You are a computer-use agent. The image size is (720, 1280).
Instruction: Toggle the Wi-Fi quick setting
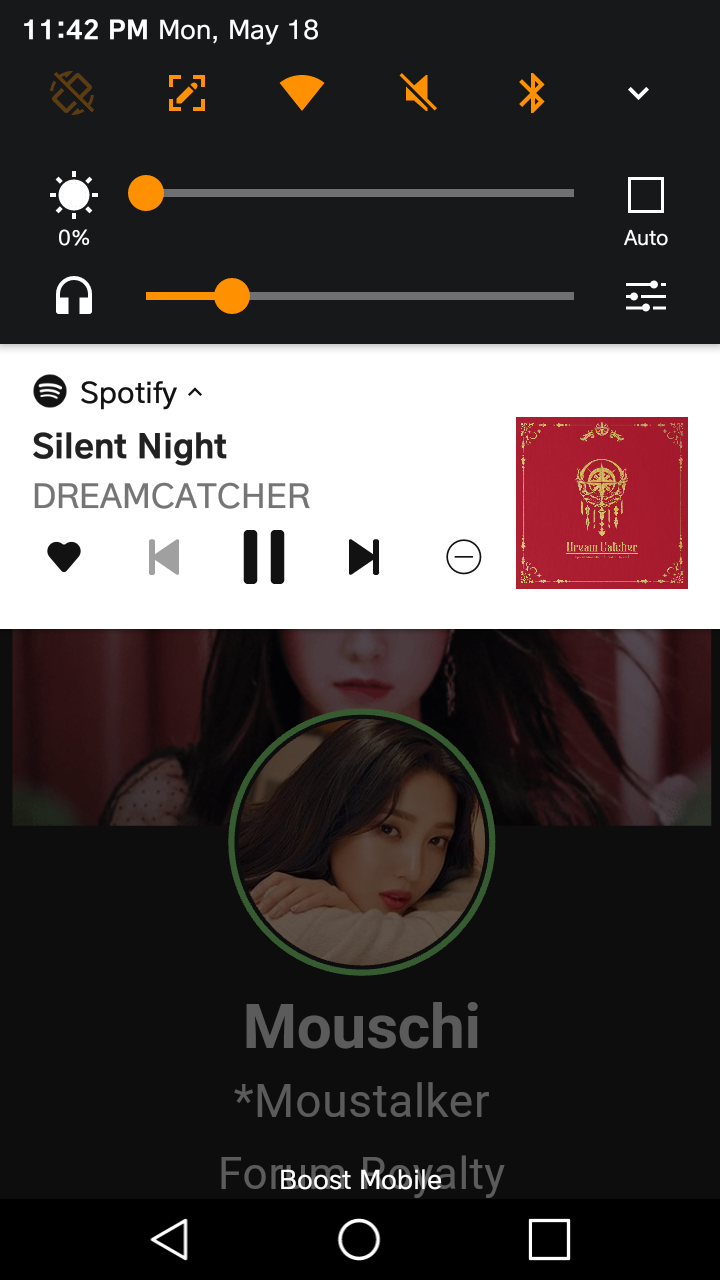(x=302, y=94)
